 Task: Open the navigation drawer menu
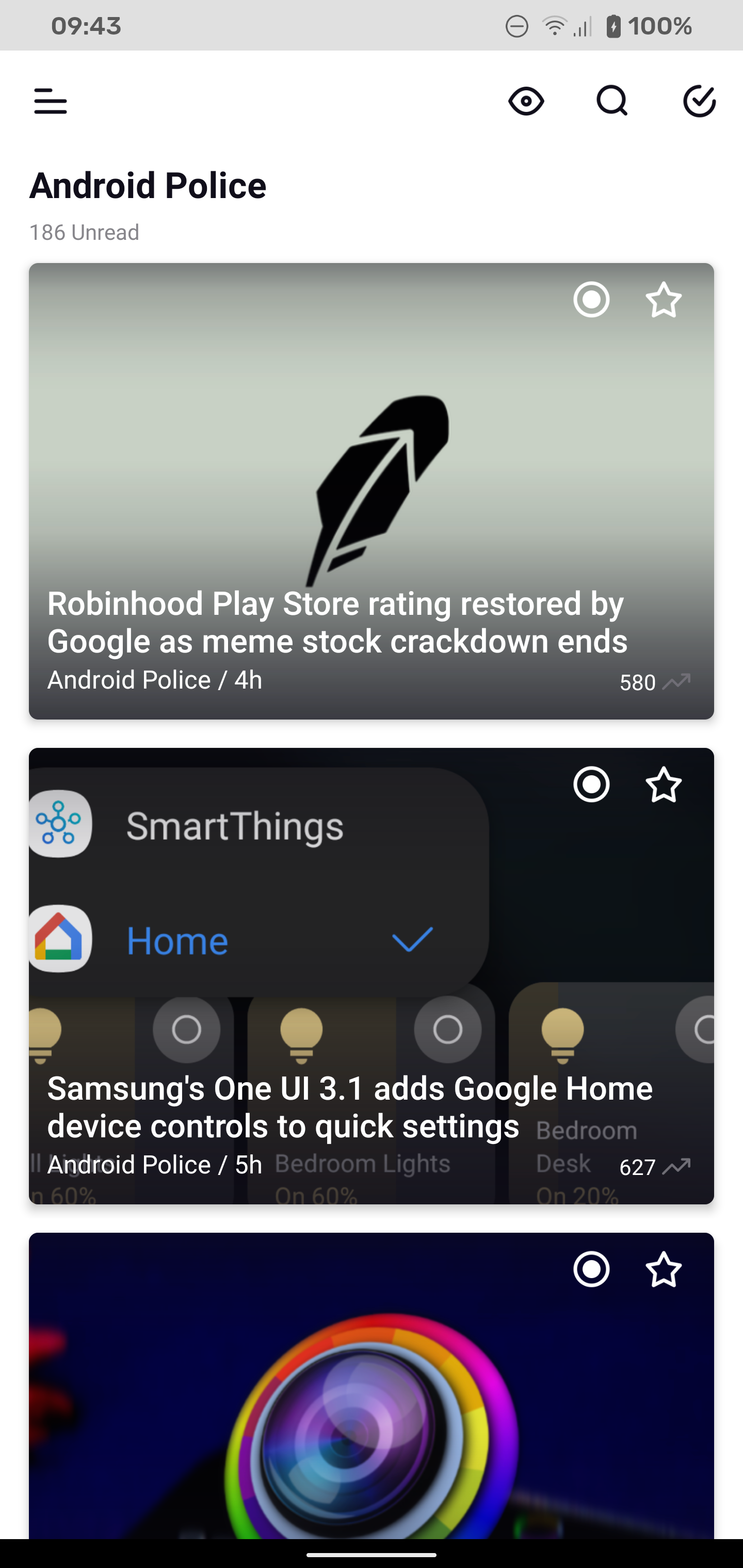pos(51,102)
